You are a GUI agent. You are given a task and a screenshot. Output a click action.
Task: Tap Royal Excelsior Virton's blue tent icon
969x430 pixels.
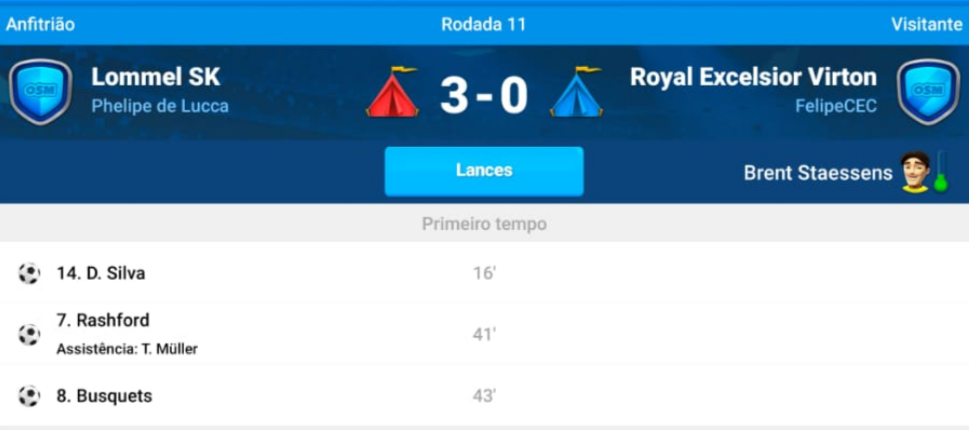[577, 92]
